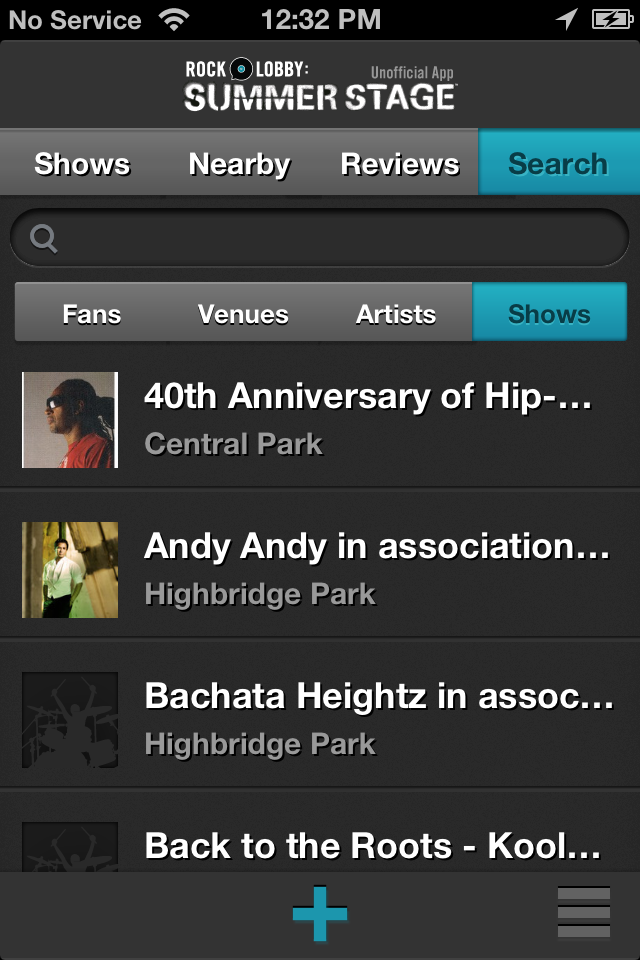The width and height of the screenshot is (640, 960).
Task: Go to the Reviews tab
Action: coord(400,163)
